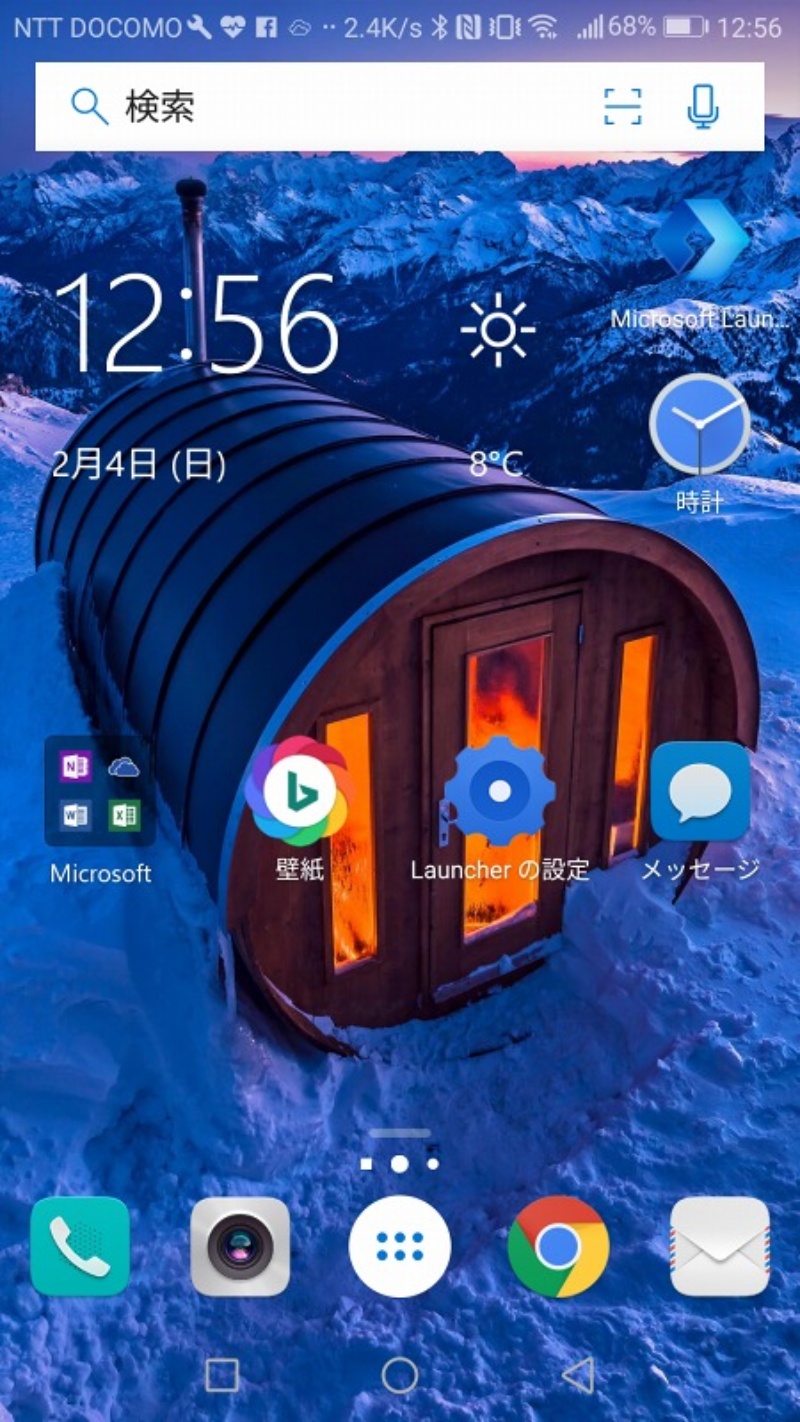The width and height of the screenshot is (800, 1422).
Task: Go back using the triangle navigation button
Action: (x=578, y=1375)
